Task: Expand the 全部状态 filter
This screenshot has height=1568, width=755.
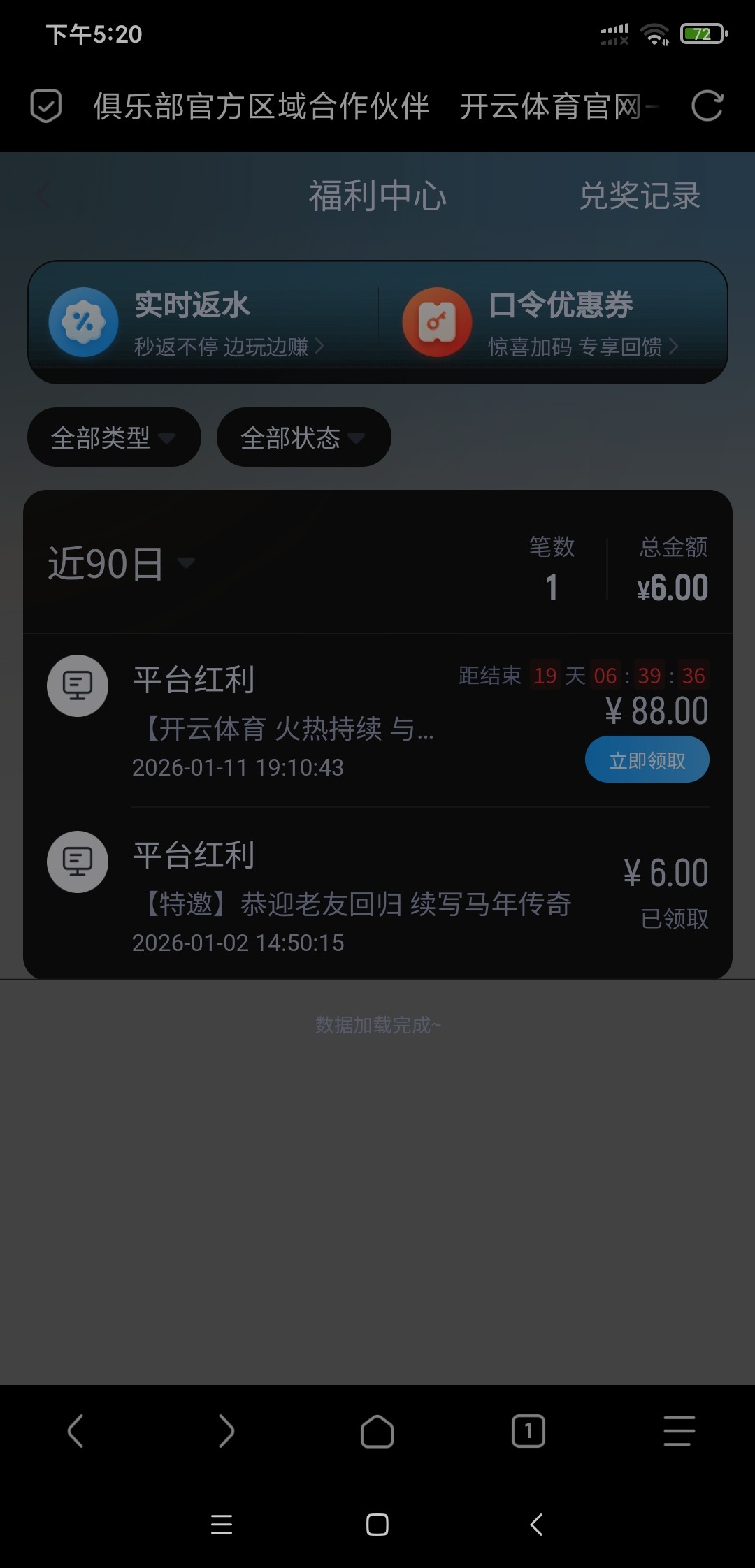Action: [303, 438]
